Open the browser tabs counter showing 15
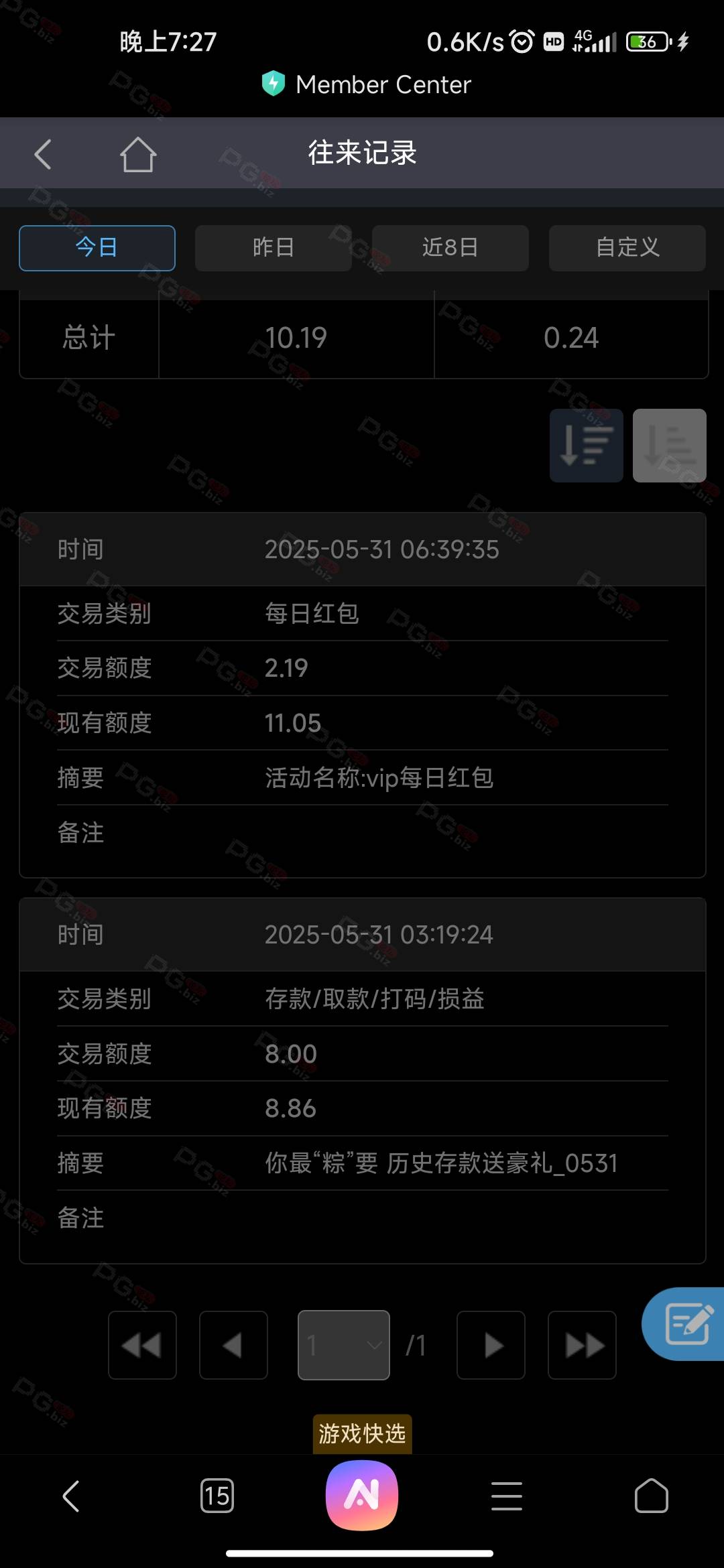The width and height of the screenshot is (724, 1568). (217, 1496)
